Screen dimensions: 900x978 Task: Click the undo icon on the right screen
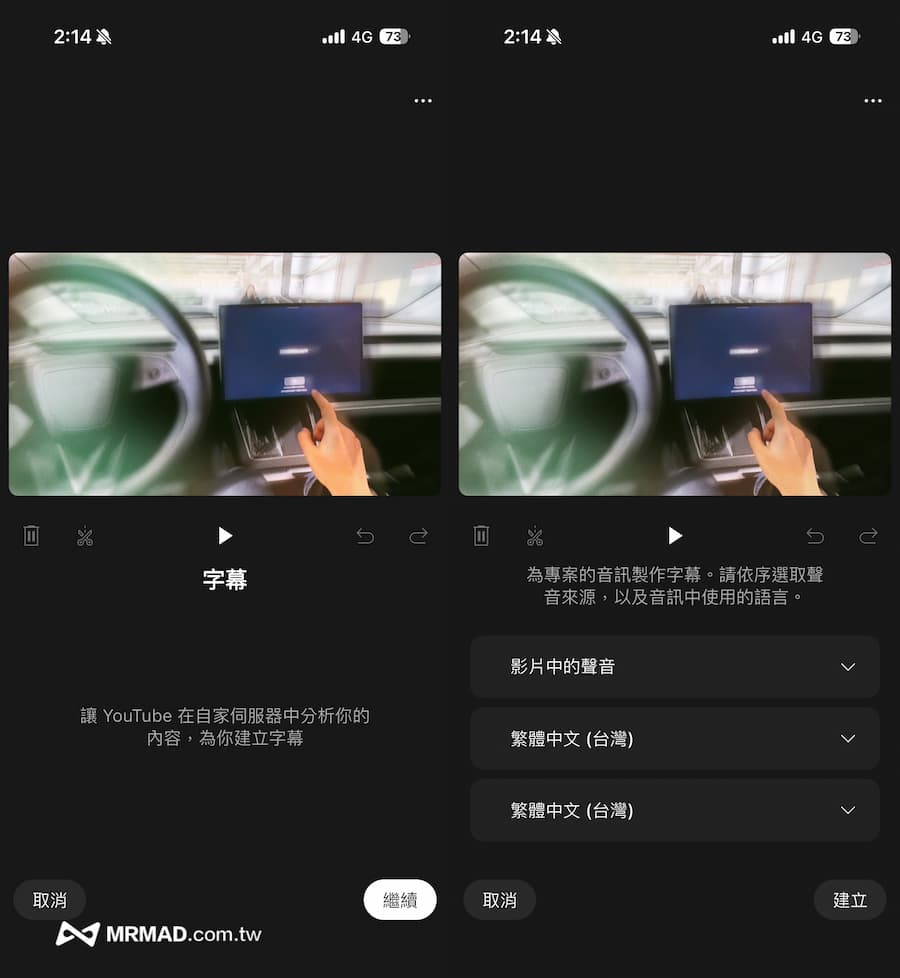(815, 536)
